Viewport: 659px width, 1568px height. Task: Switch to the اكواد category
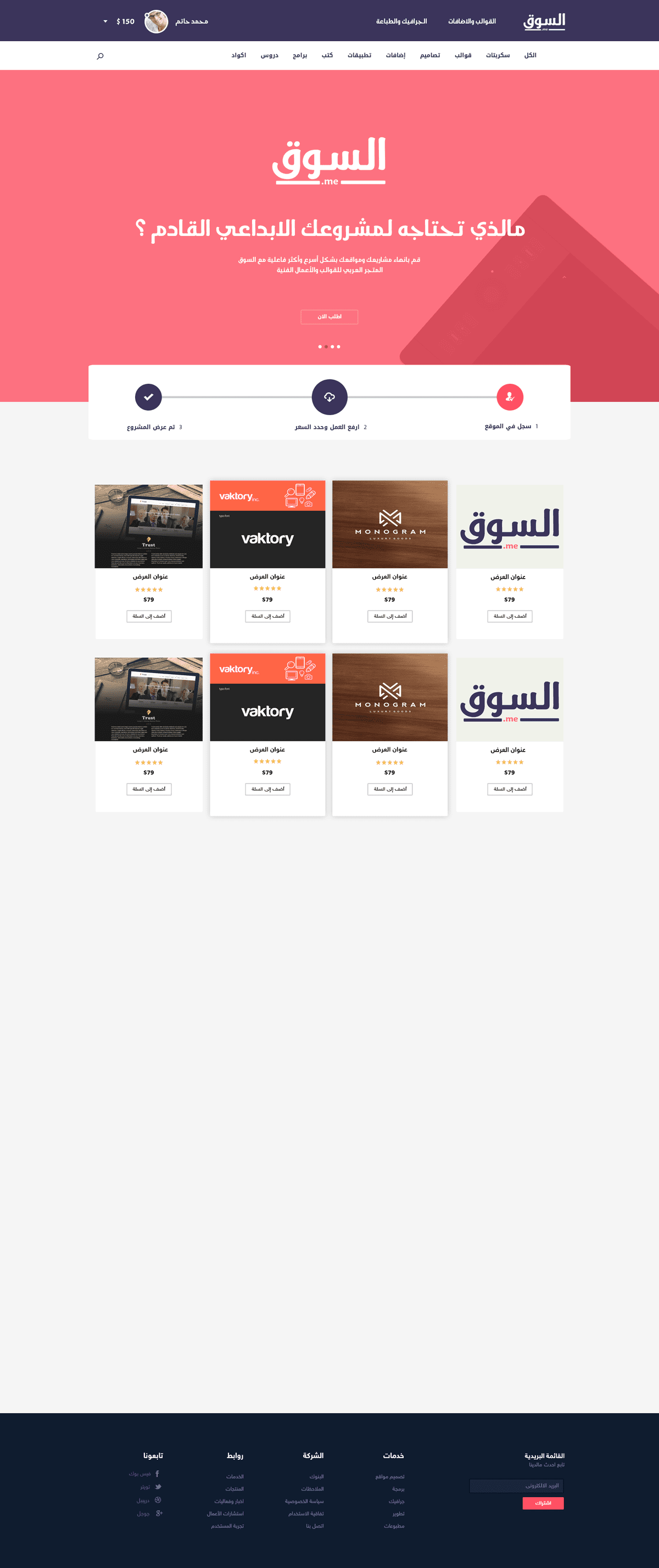pyautogui.click(x=239, y=55)
